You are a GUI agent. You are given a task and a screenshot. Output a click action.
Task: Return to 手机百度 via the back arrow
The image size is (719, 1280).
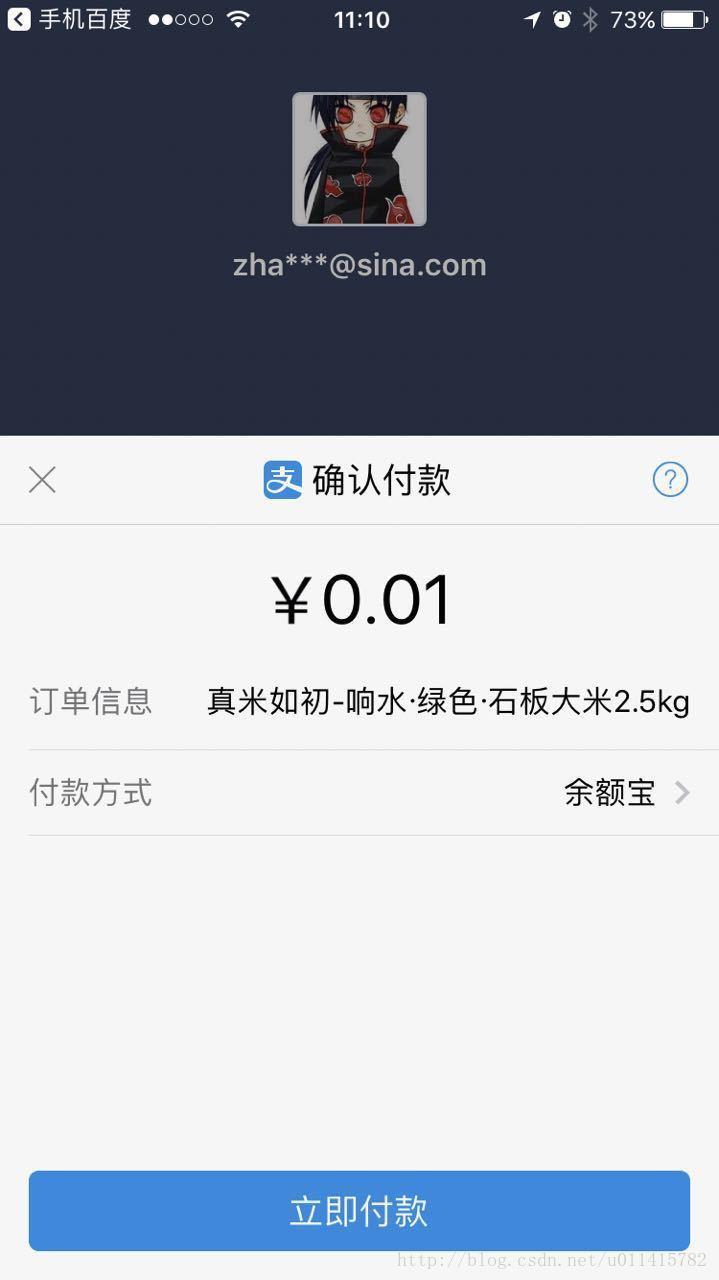[19, 19]
